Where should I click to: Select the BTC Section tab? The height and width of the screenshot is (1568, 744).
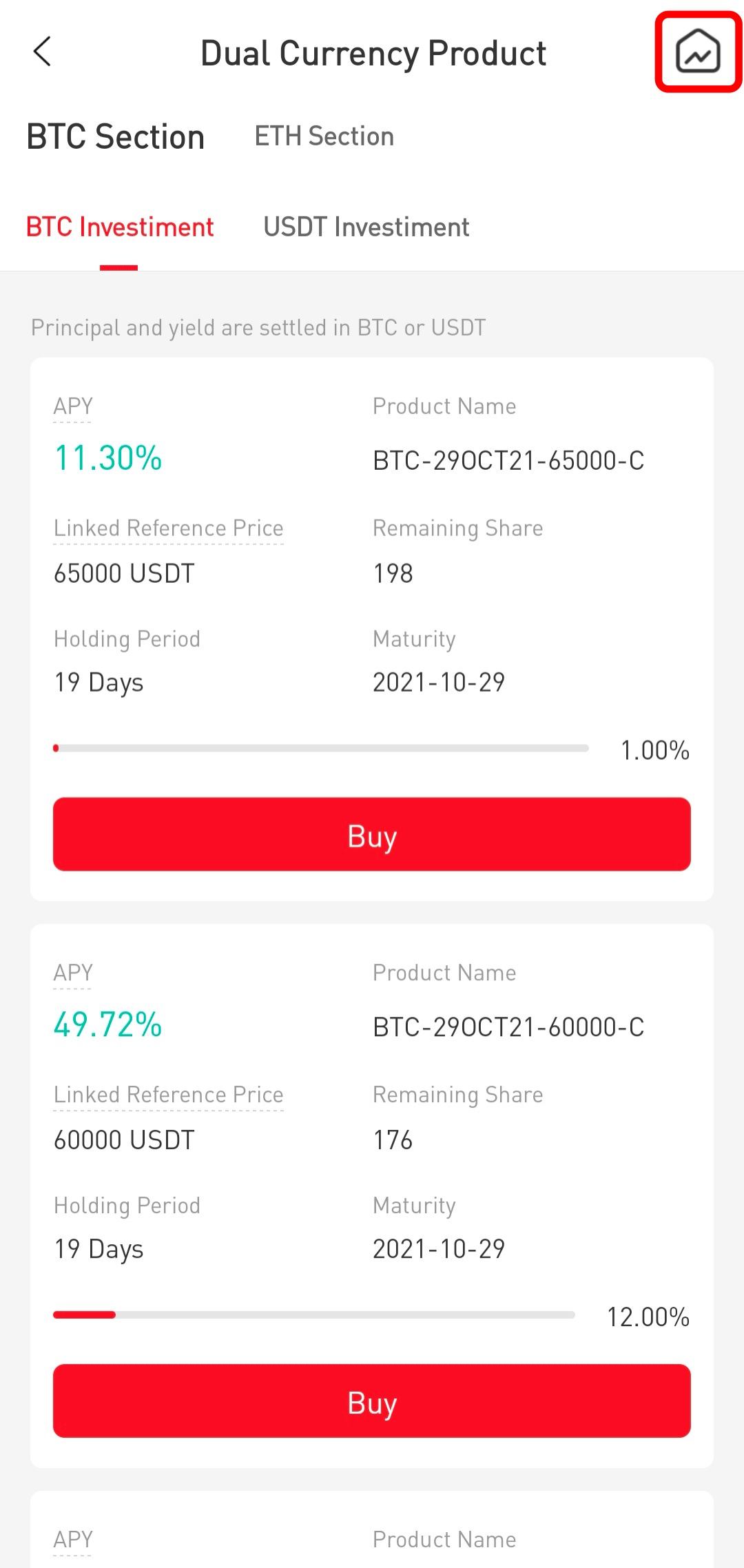(x=116, y=136)
